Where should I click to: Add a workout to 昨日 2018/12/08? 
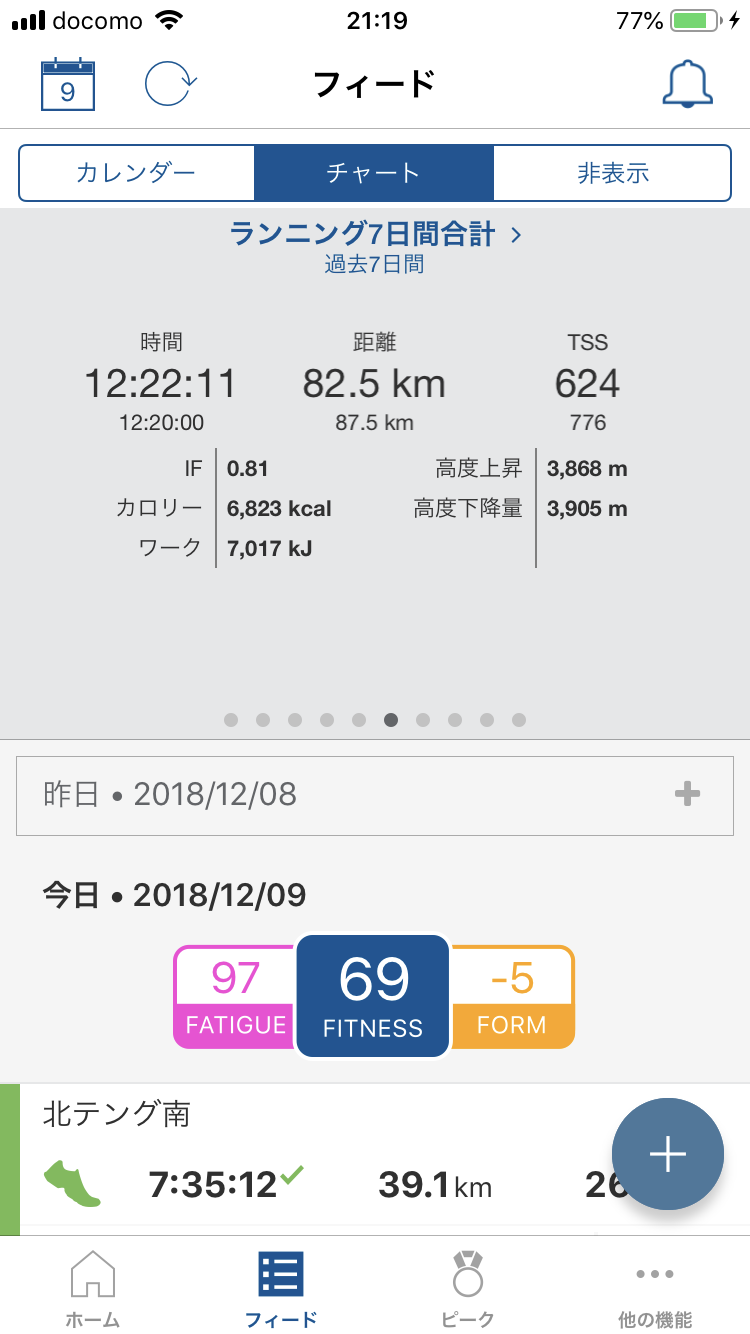pos(687,795)
